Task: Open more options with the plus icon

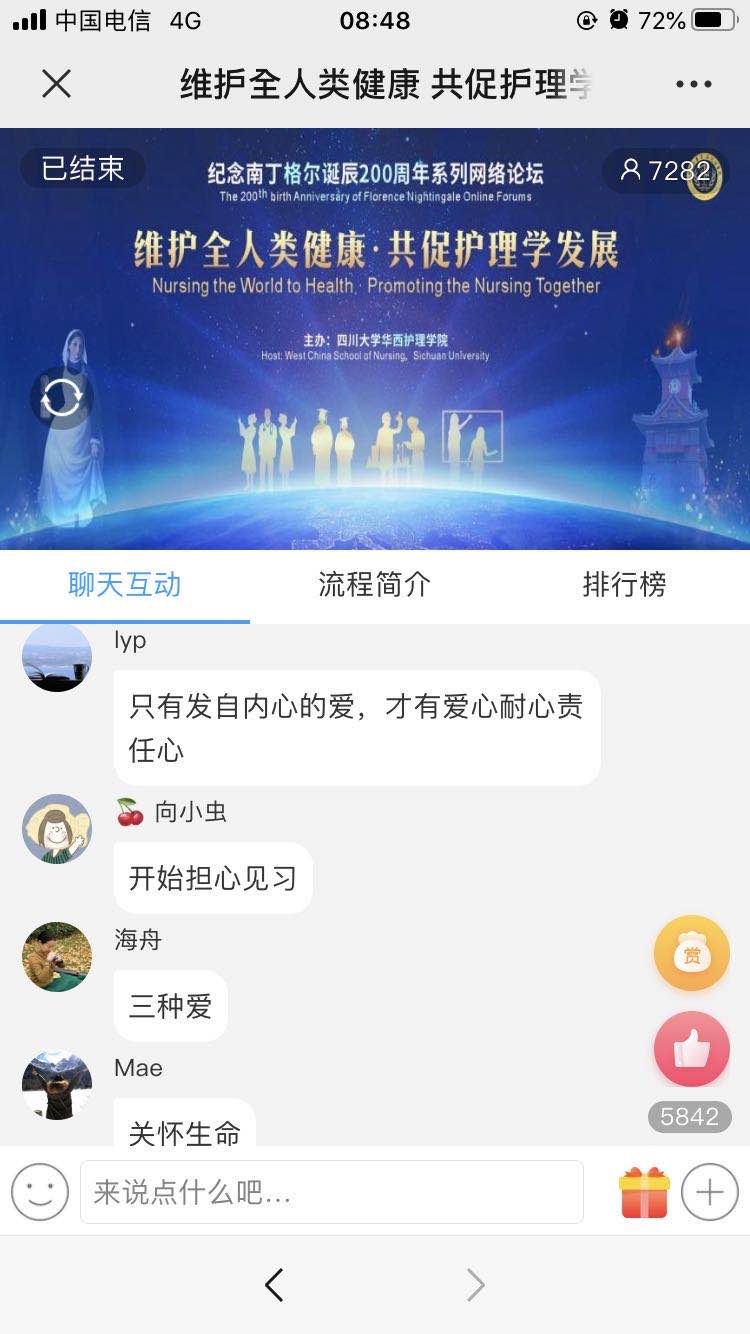Action: click(709, 1192)
